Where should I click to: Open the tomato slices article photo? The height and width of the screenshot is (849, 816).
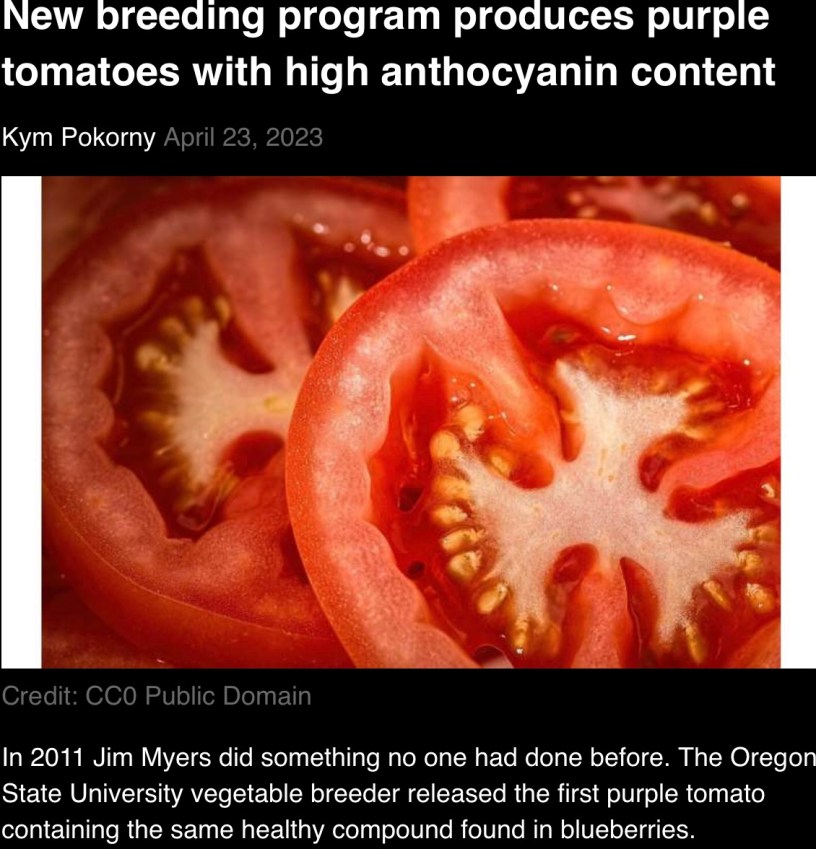(x=410, y=422)
